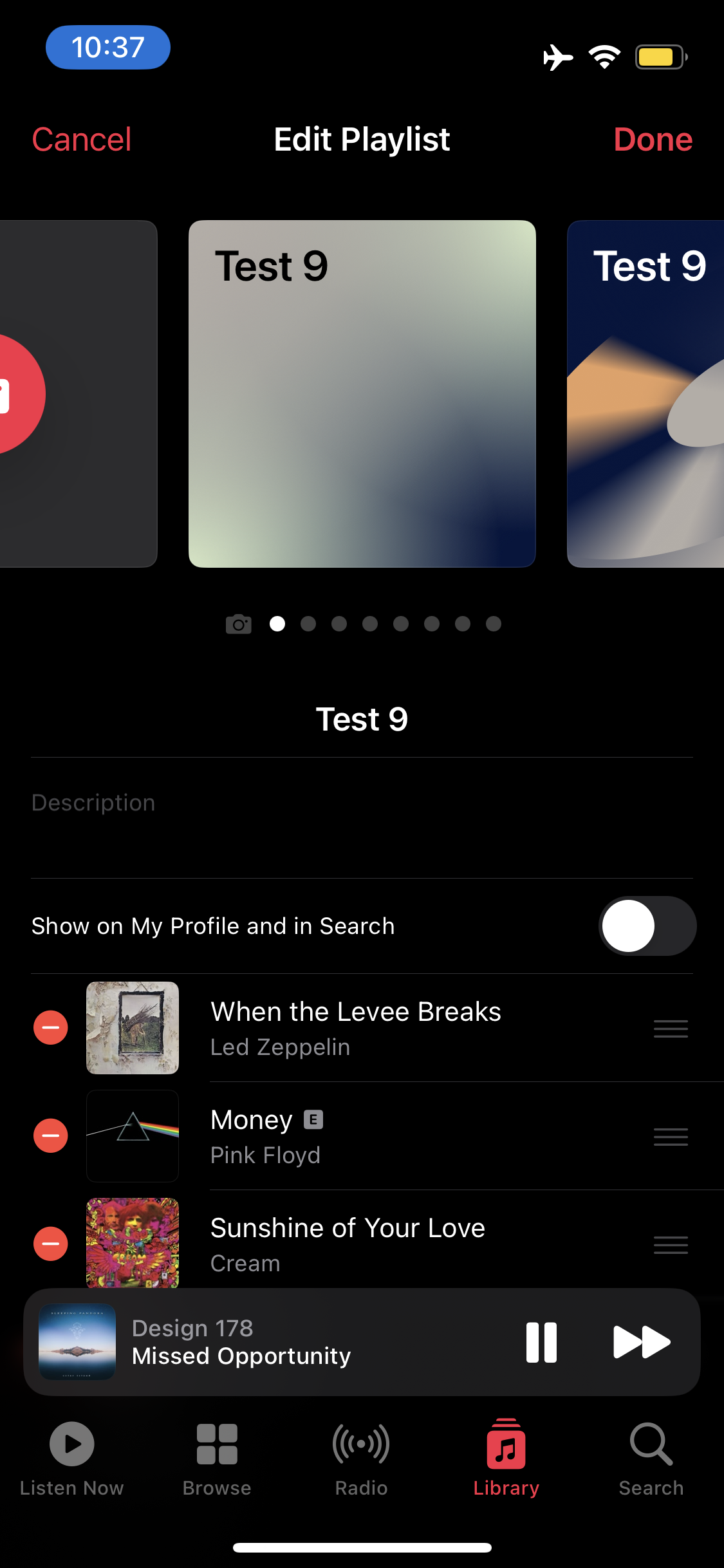Delete Money by Pink Floyd

(51, 1136)
